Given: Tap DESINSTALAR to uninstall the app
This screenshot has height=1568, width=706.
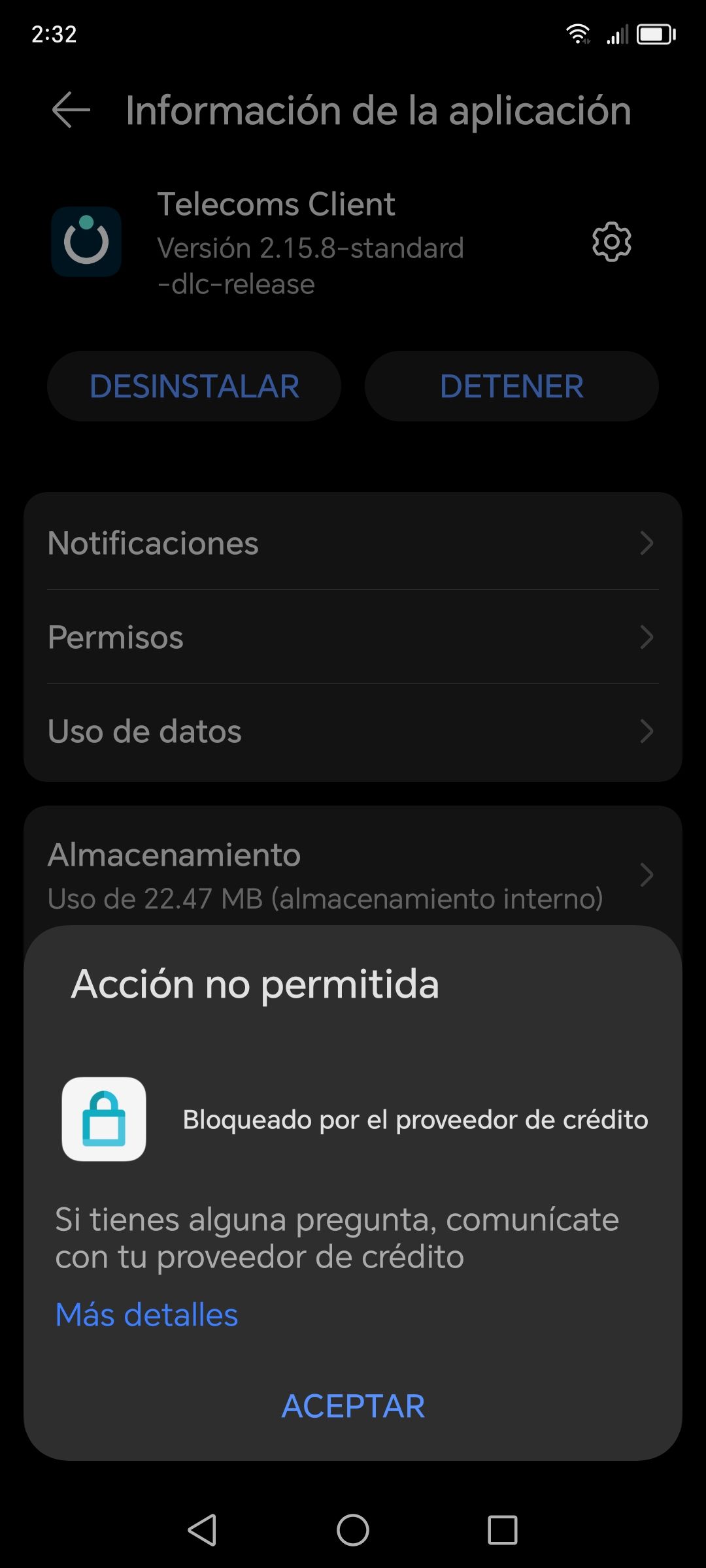Looking at the screenshot, I should point(193,386).
